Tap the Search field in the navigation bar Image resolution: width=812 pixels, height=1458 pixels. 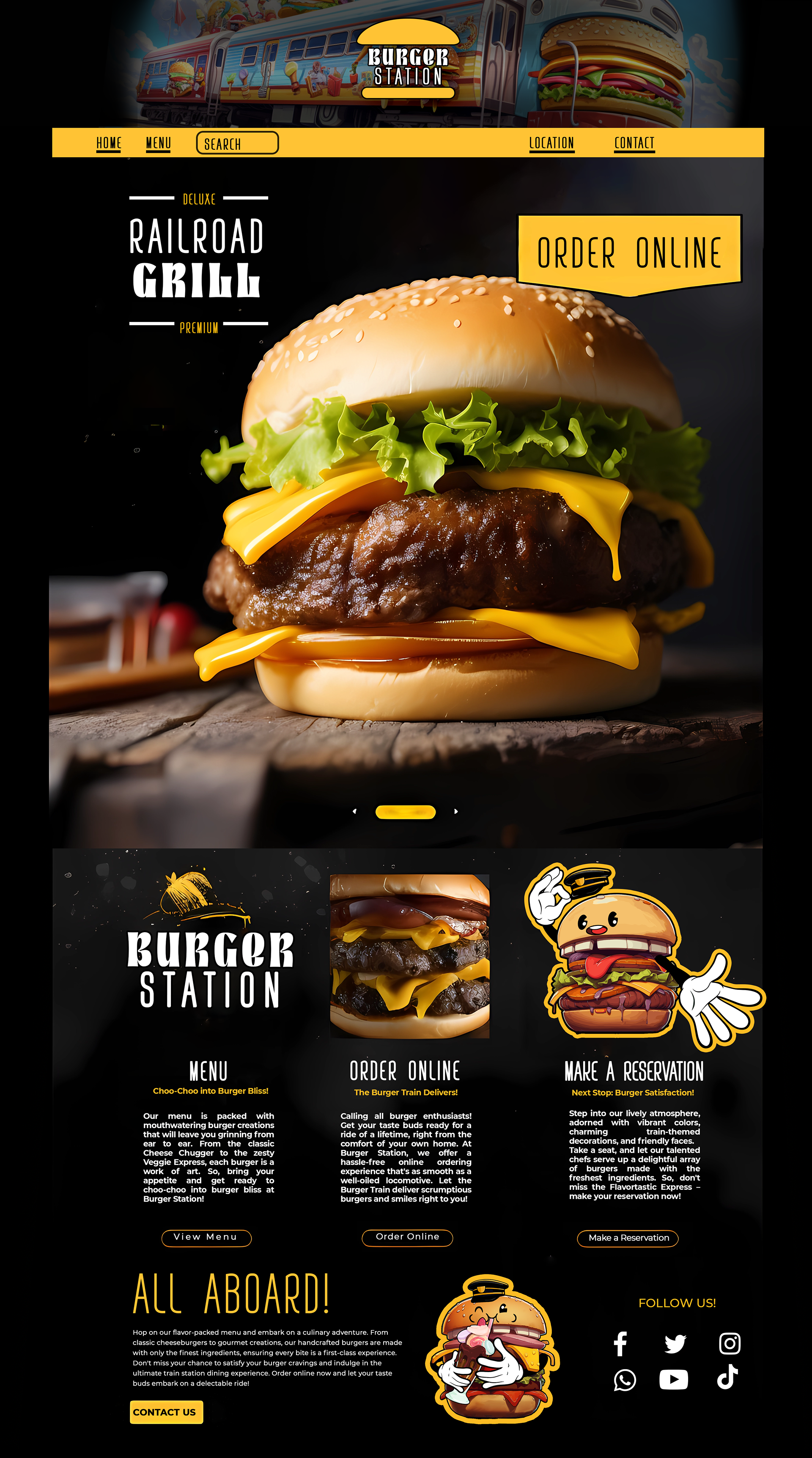coord(237,143)
